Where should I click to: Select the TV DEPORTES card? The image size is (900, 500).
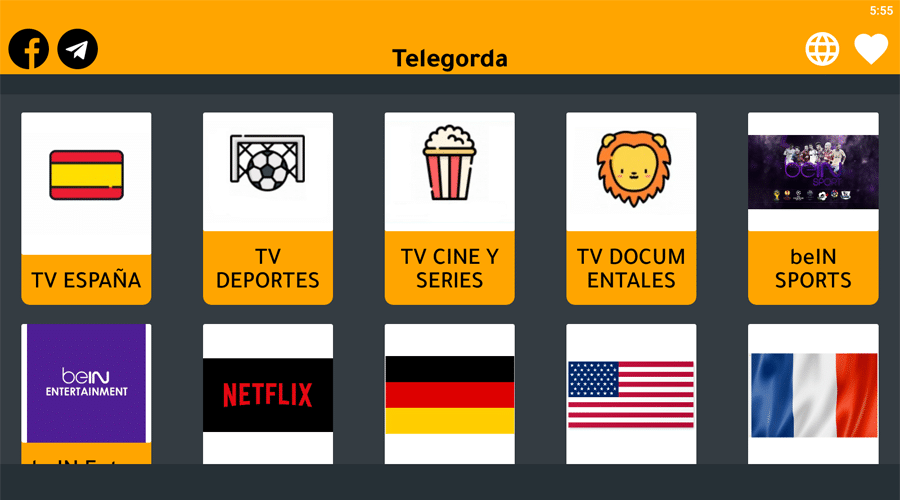pyautogui.click(x=268, y=208)
